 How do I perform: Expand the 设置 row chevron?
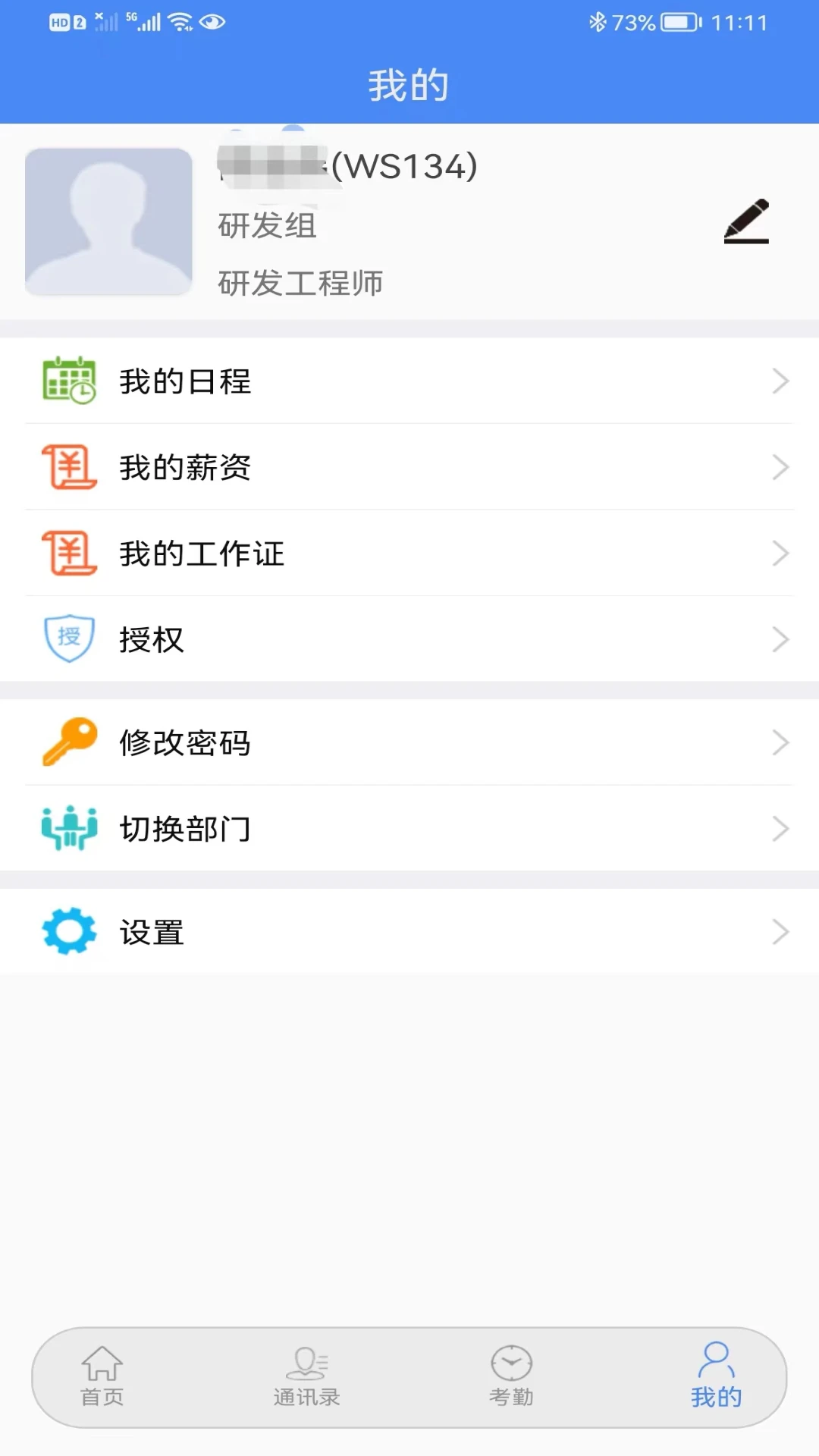click(780, 931)
